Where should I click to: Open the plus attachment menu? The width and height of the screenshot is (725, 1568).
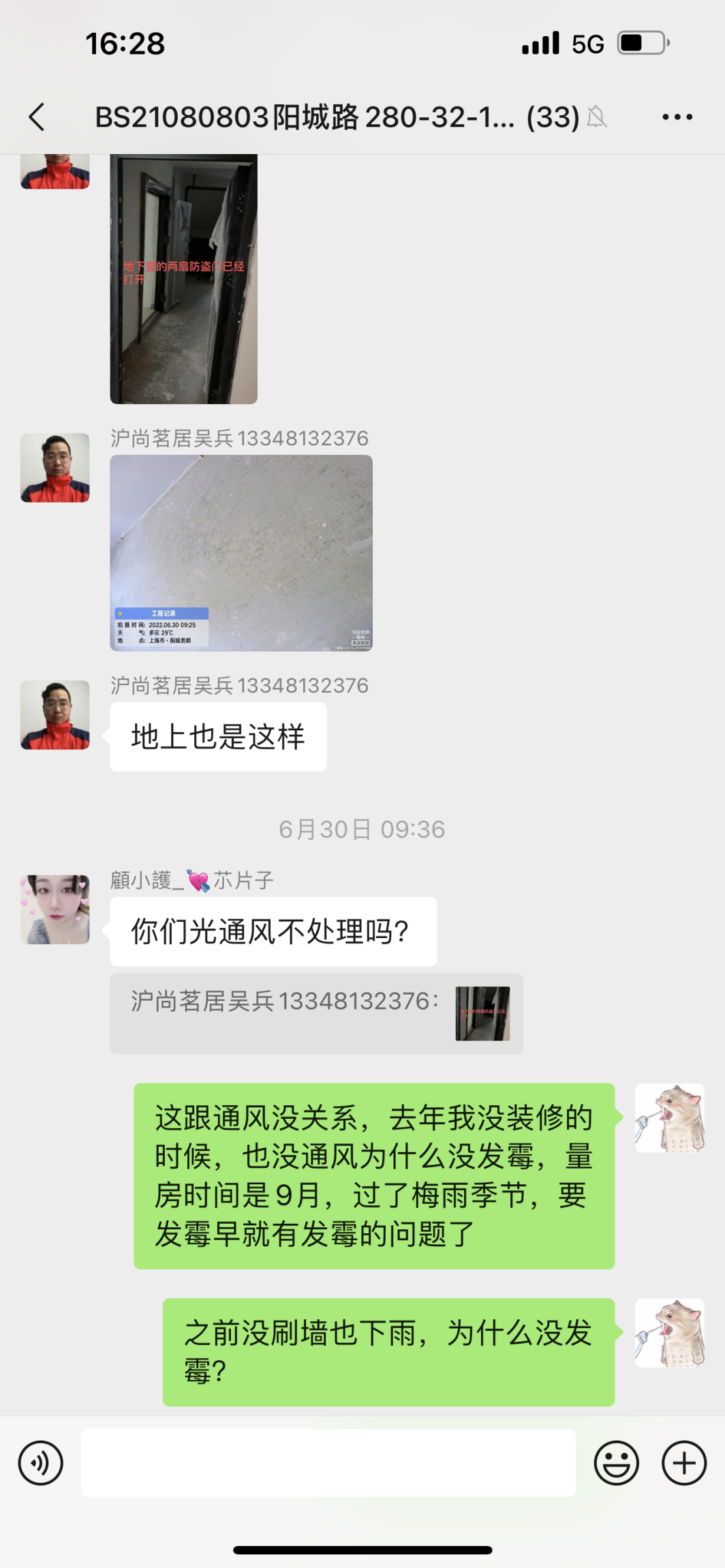pyautogui.click(x=684, y=1462)
